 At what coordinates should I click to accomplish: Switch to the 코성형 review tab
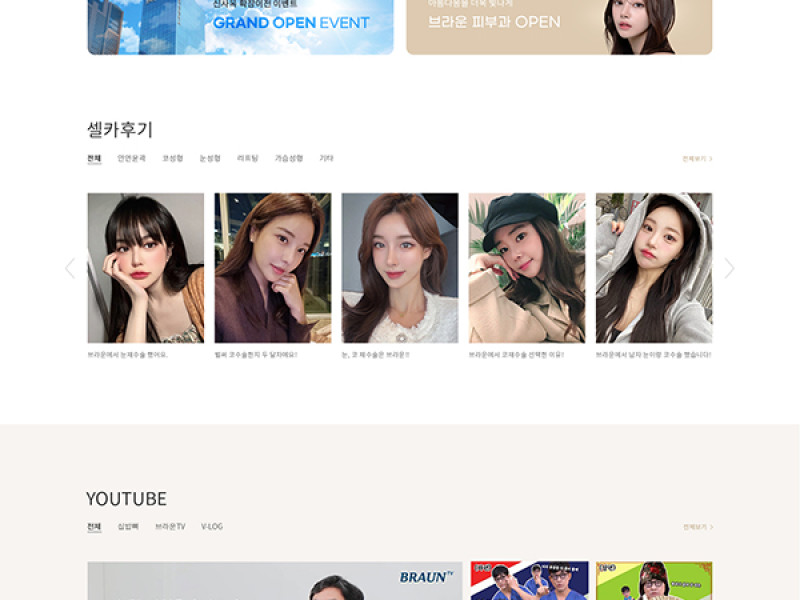point(173,158)
